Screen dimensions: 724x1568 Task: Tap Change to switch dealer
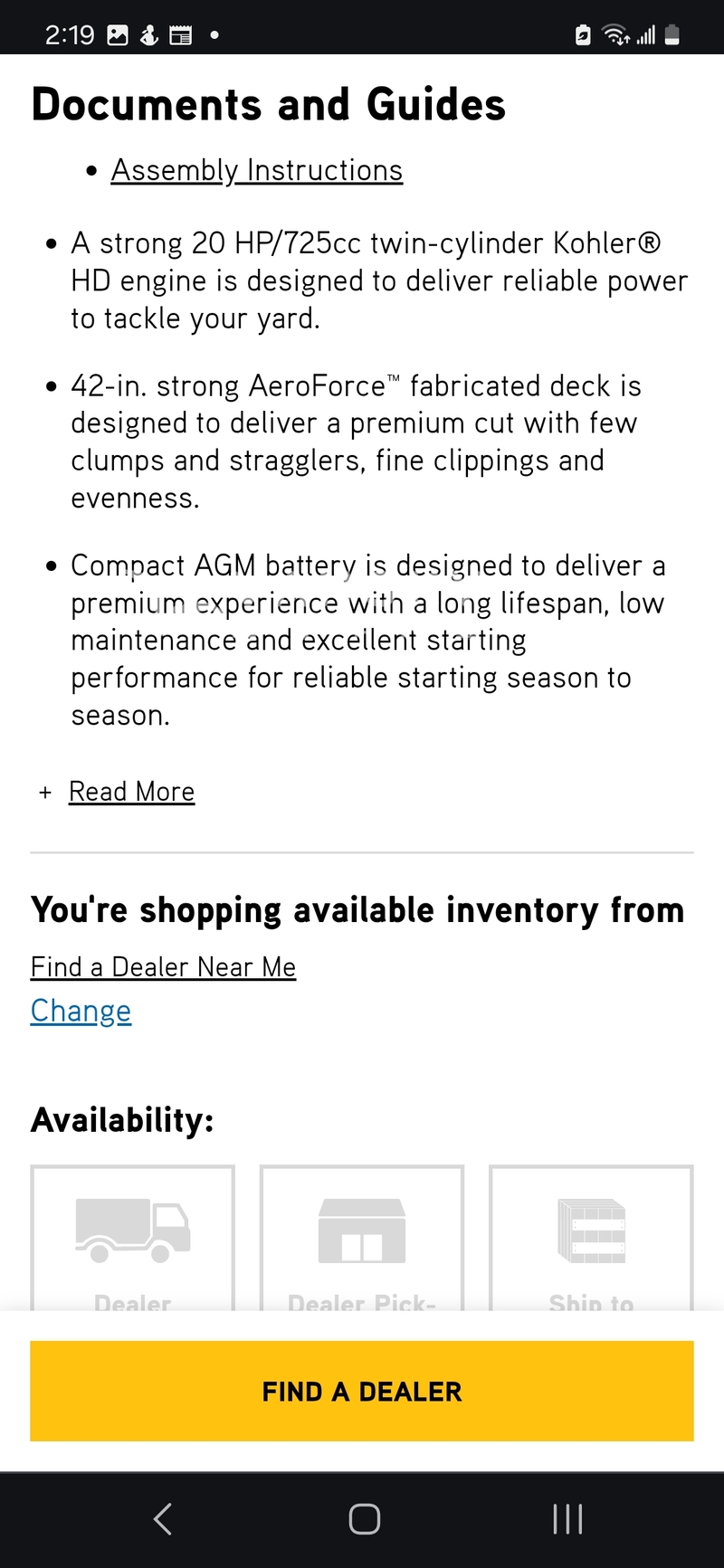[81, 1011]
